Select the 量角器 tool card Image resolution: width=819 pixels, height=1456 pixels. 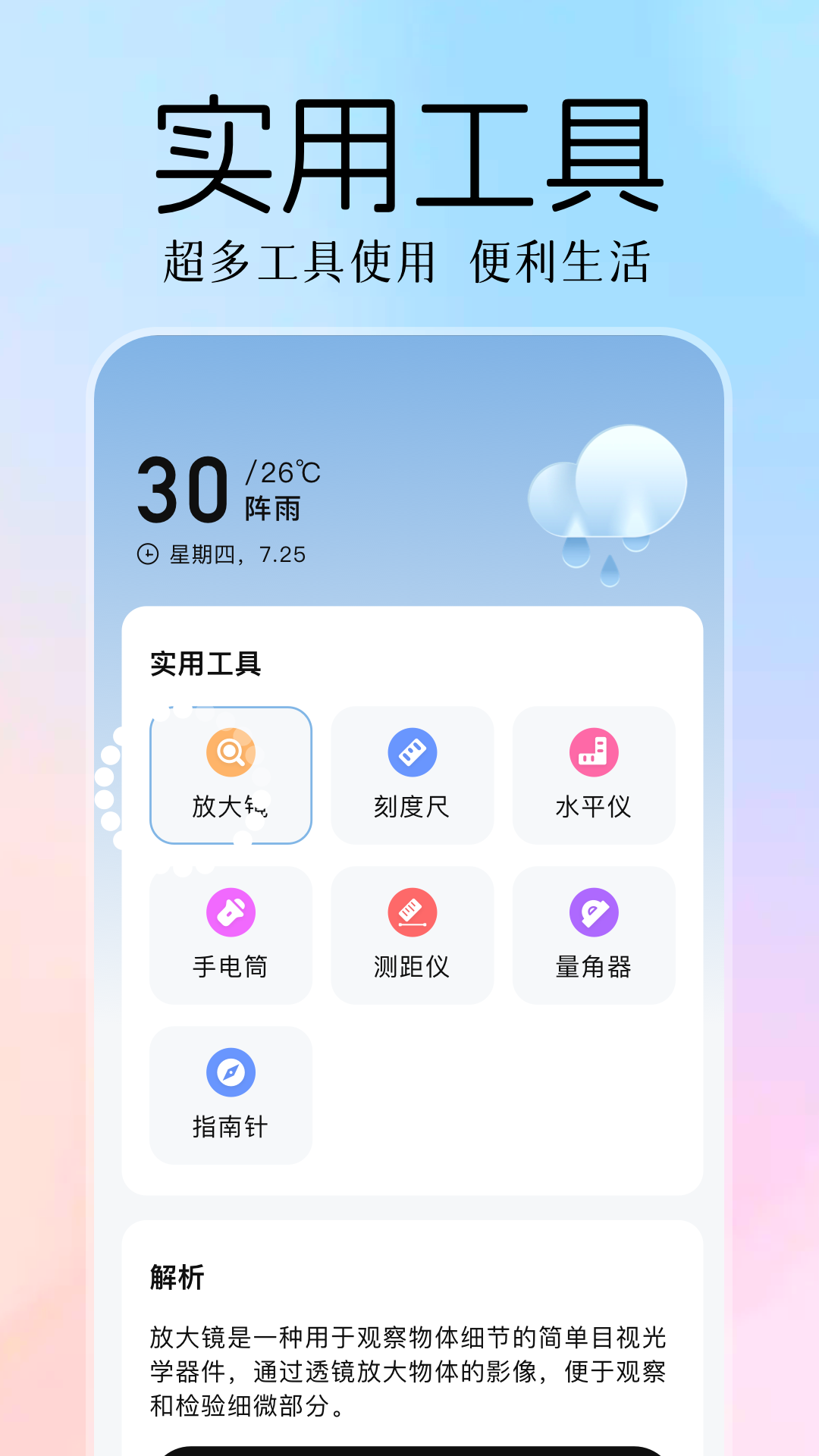[593, 934]
